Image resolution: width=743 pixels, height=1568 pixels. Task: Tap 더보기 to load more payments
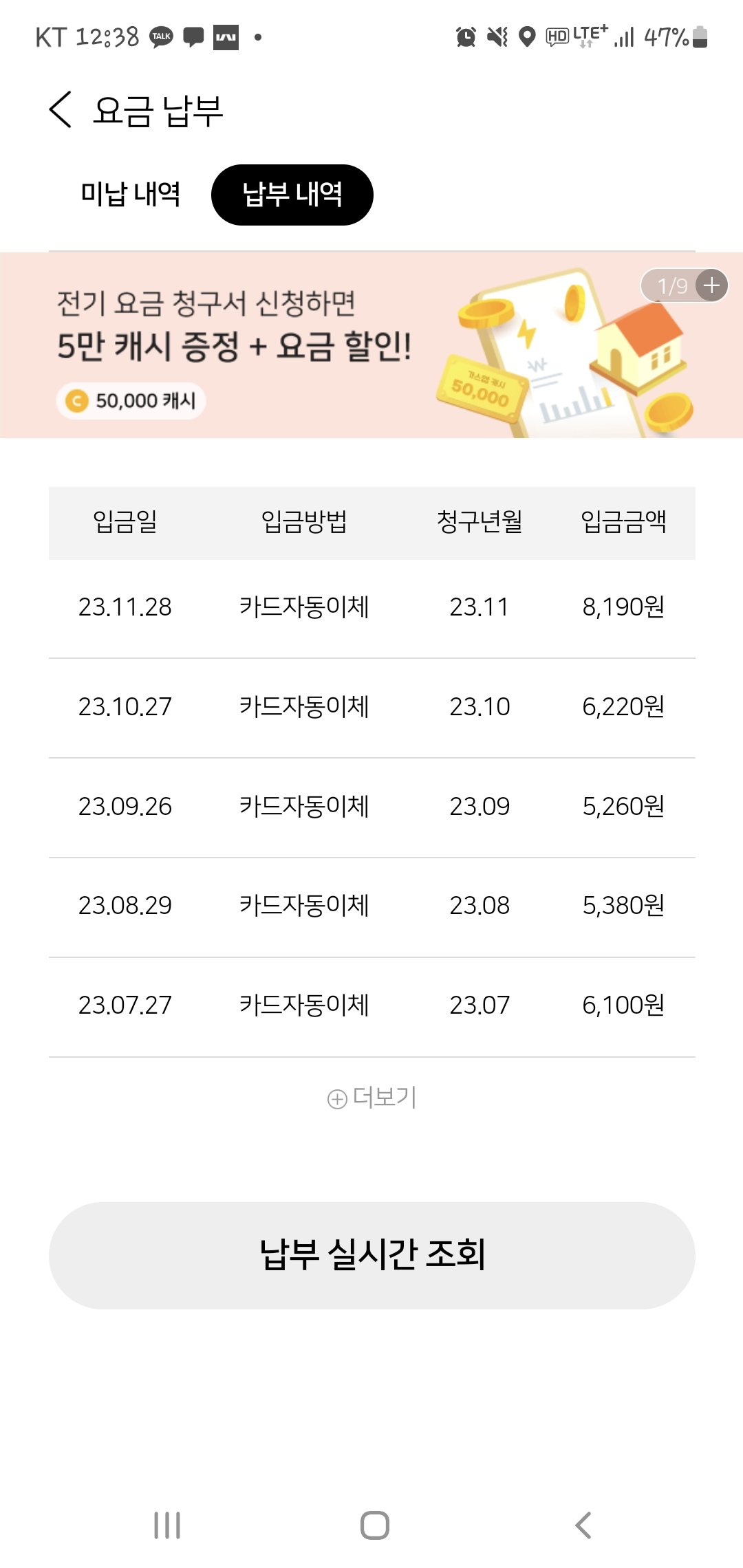pos(372,1098)
